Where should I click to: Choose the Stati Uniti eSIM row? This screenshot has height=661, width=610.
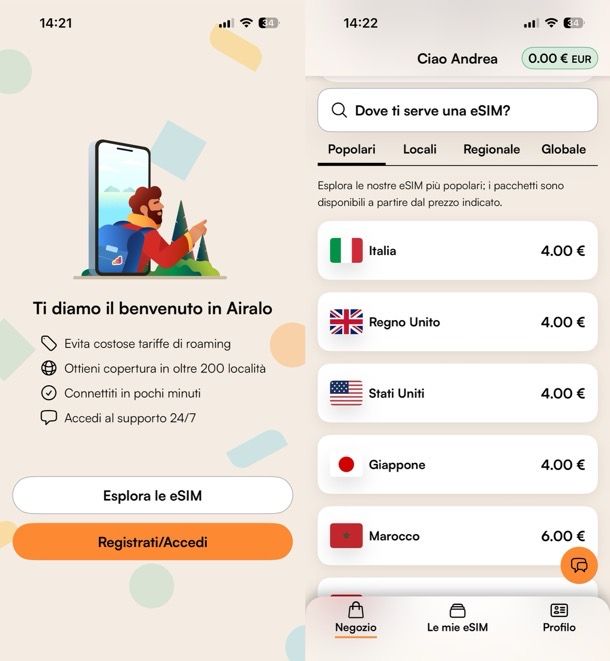tap(457, 393)
